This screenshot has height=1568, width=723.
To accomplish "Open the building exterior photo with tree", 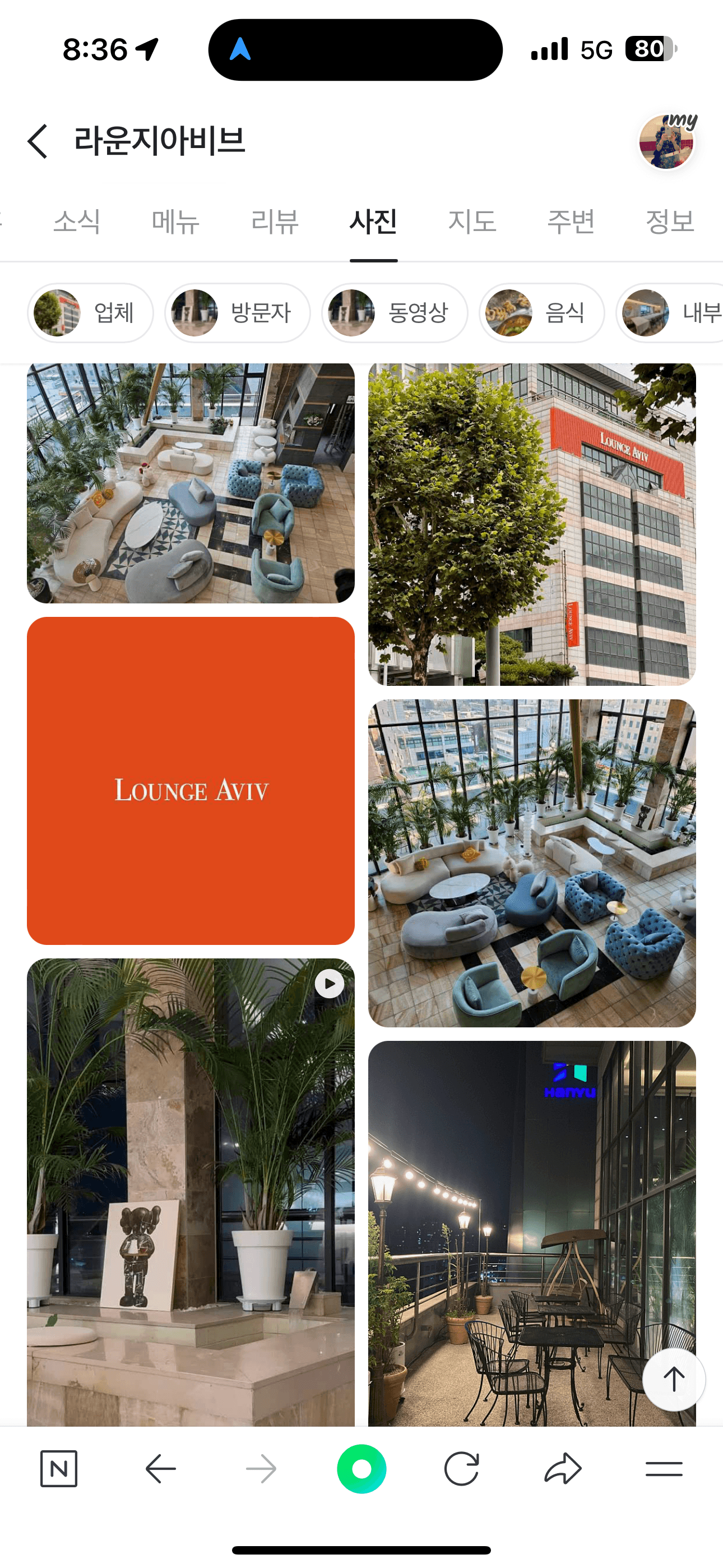I will click(531, 525).
